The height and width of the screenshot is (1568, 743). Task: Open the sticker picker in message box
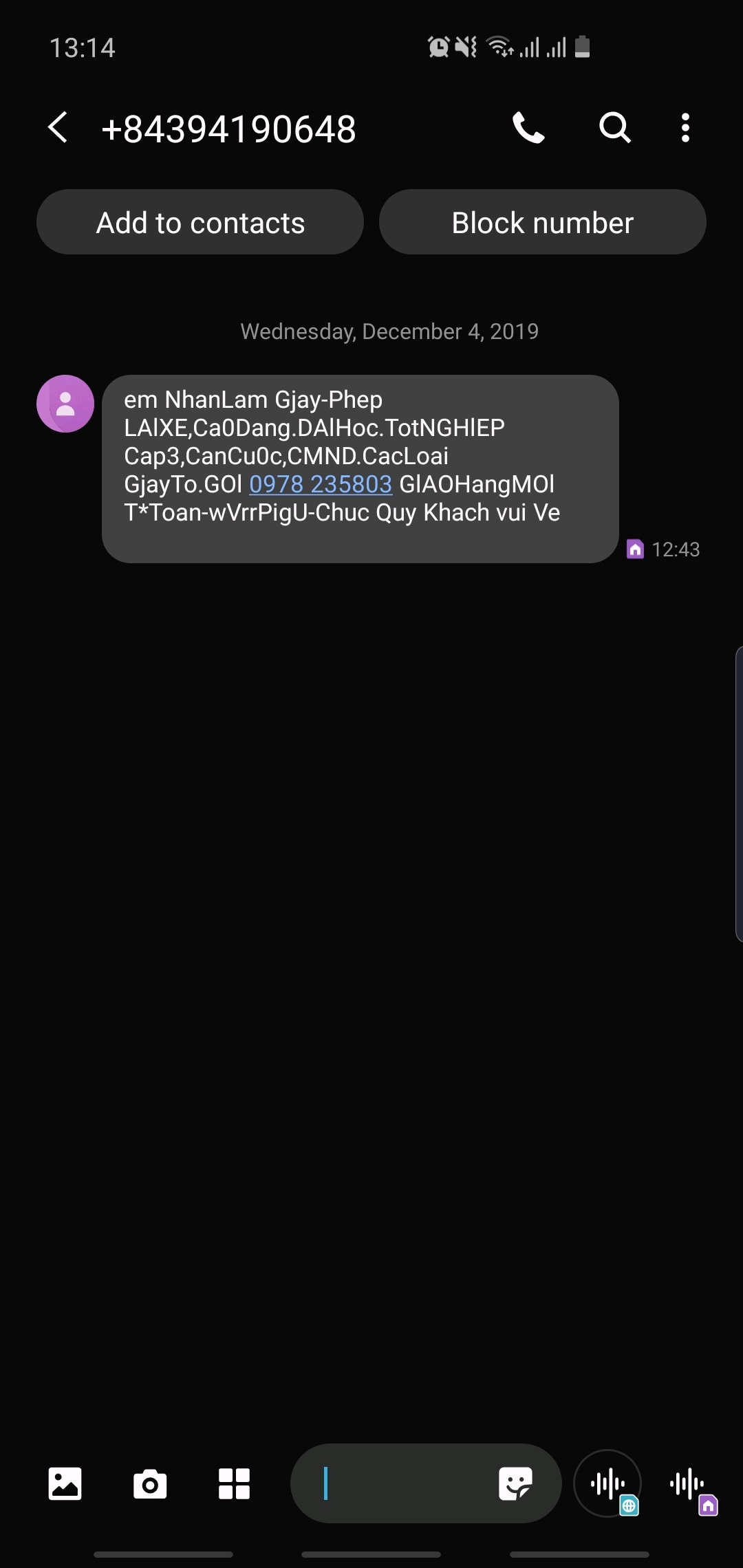515,1483
